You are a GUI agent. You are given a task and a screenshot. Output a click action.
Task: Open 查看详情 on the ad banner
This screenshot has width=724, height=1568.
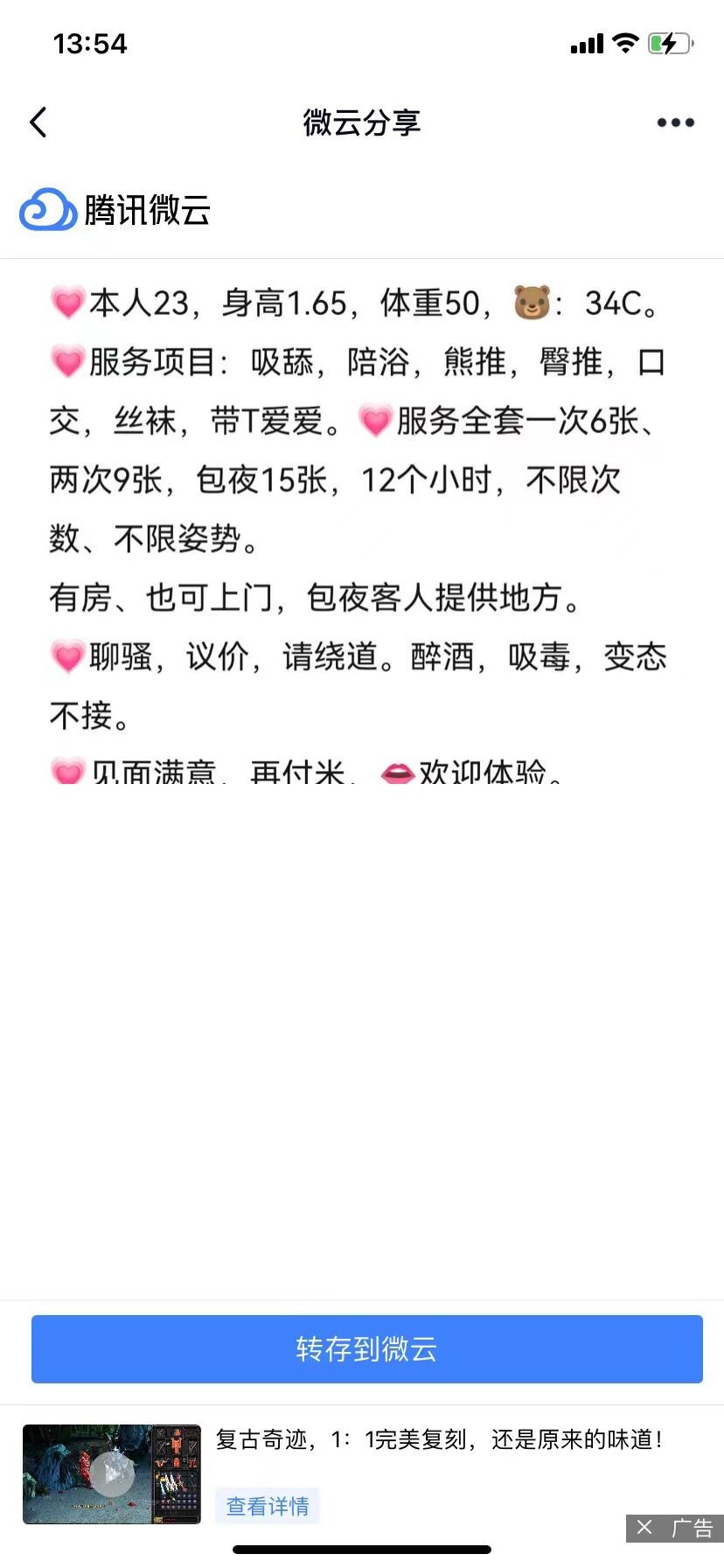tap(268, 1506)
